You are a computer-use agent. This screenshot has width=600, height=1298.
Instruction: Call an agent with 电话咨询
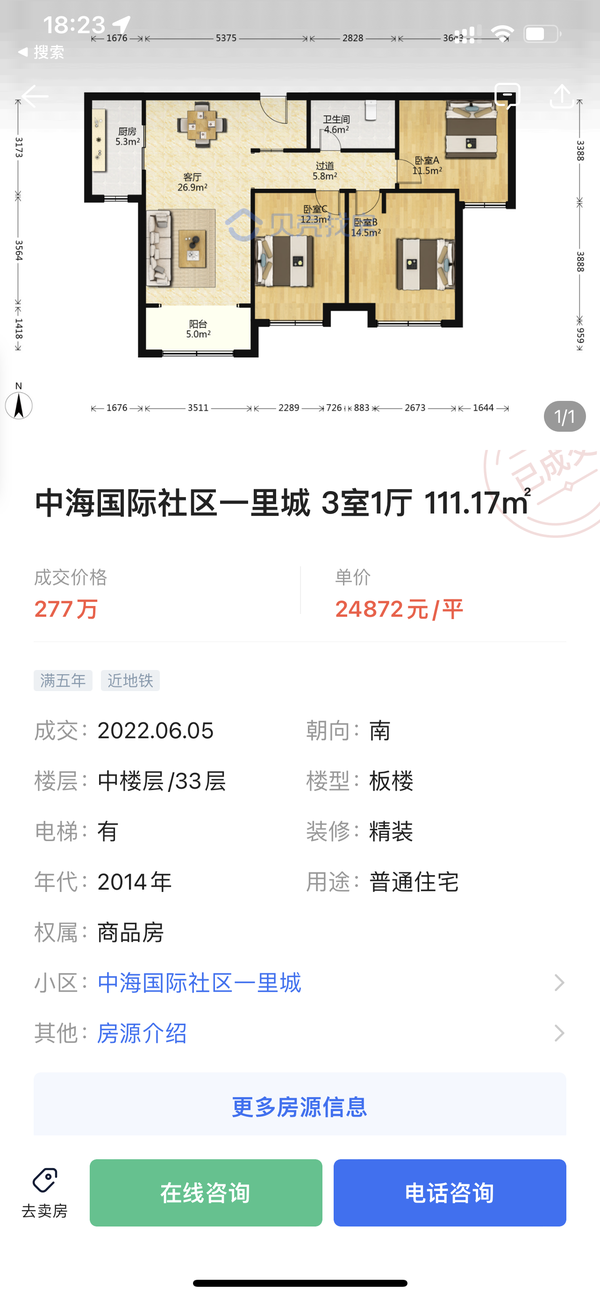click(x=450, y=1193)
